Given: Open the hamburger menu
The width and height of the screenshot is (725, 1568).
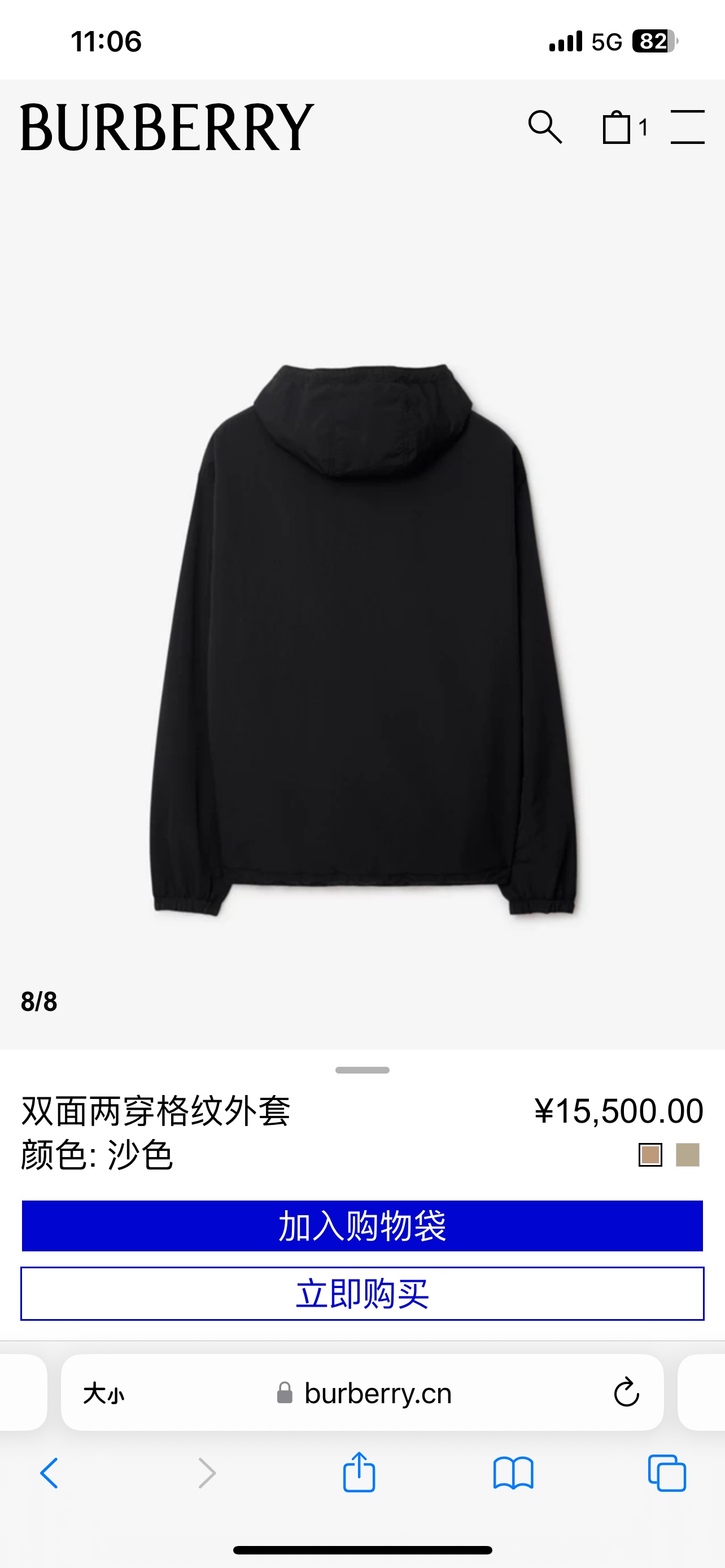Looking at the screenshot, I should click(687, 126).
